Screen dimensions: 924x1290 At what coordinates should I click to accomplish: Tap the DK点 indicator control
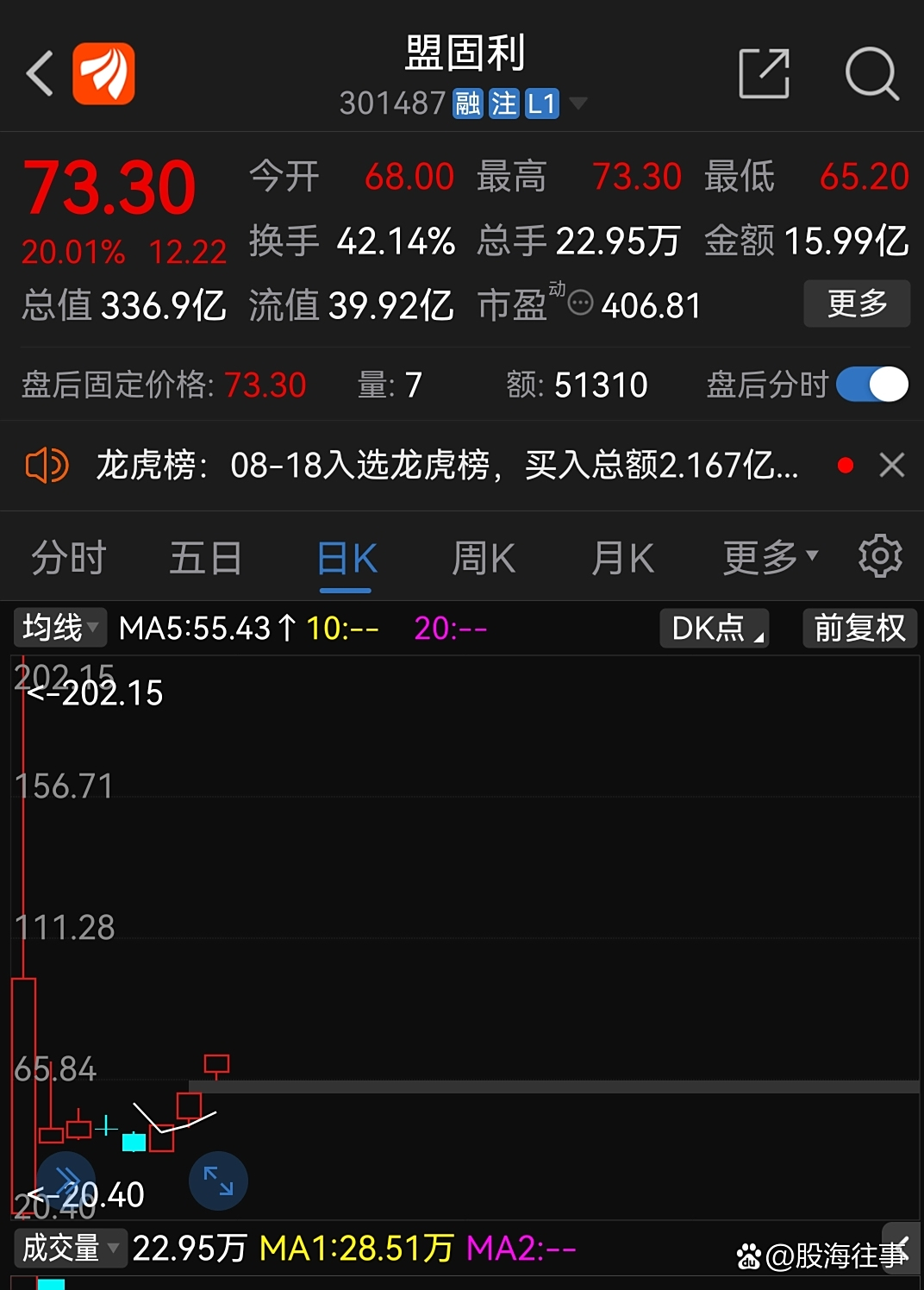(x=714, y=629)
